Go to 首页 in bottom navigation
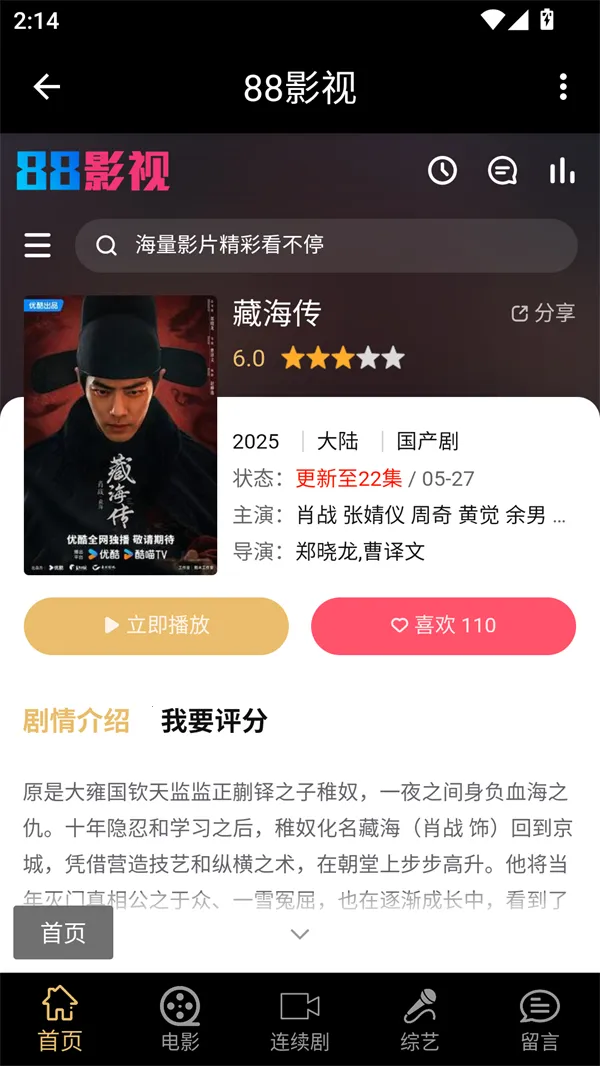This screenshot has height=1066, width=600. coord(60,1019)
